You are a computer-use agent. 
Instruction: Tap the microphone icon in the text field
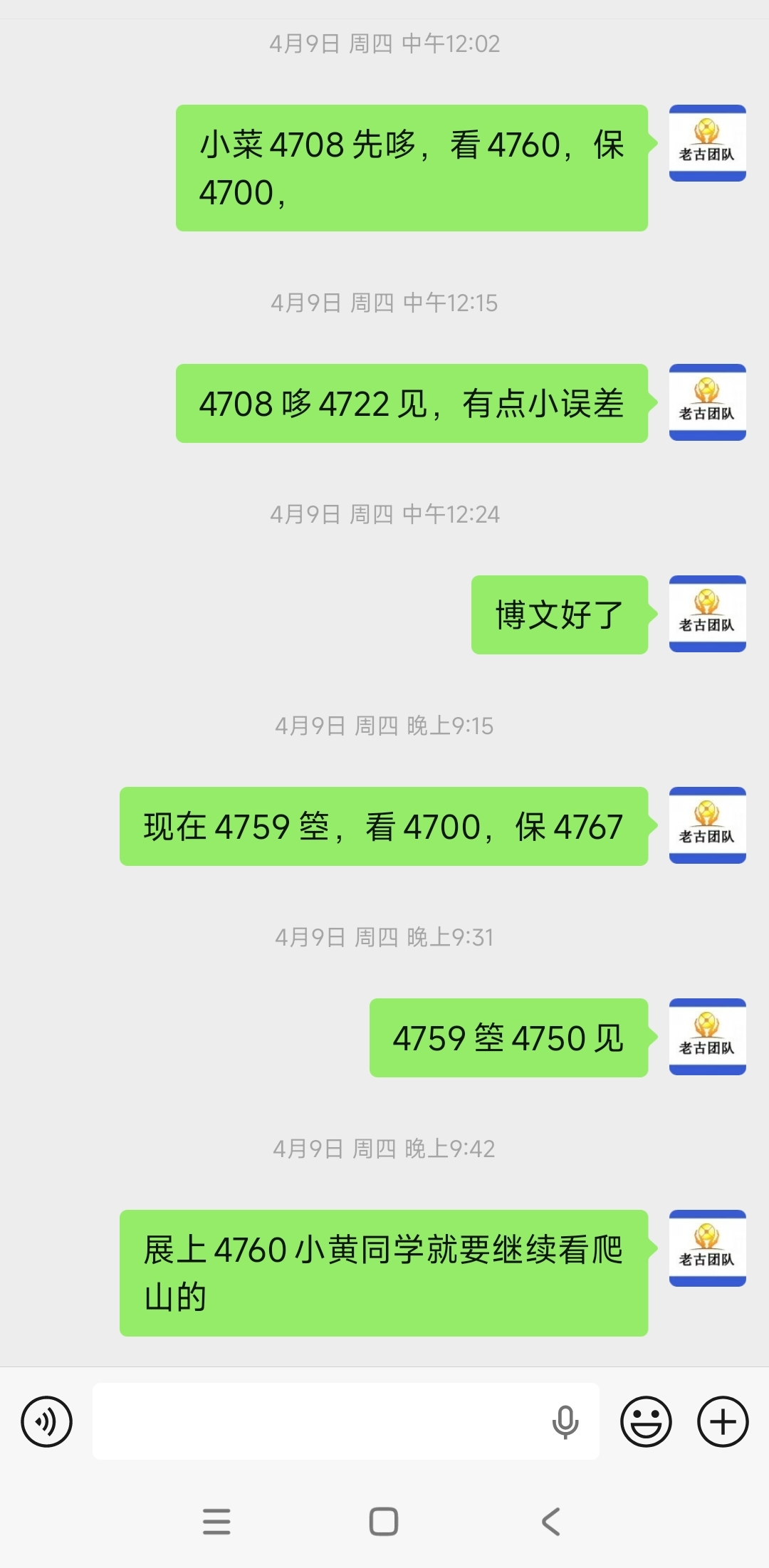565,1422
